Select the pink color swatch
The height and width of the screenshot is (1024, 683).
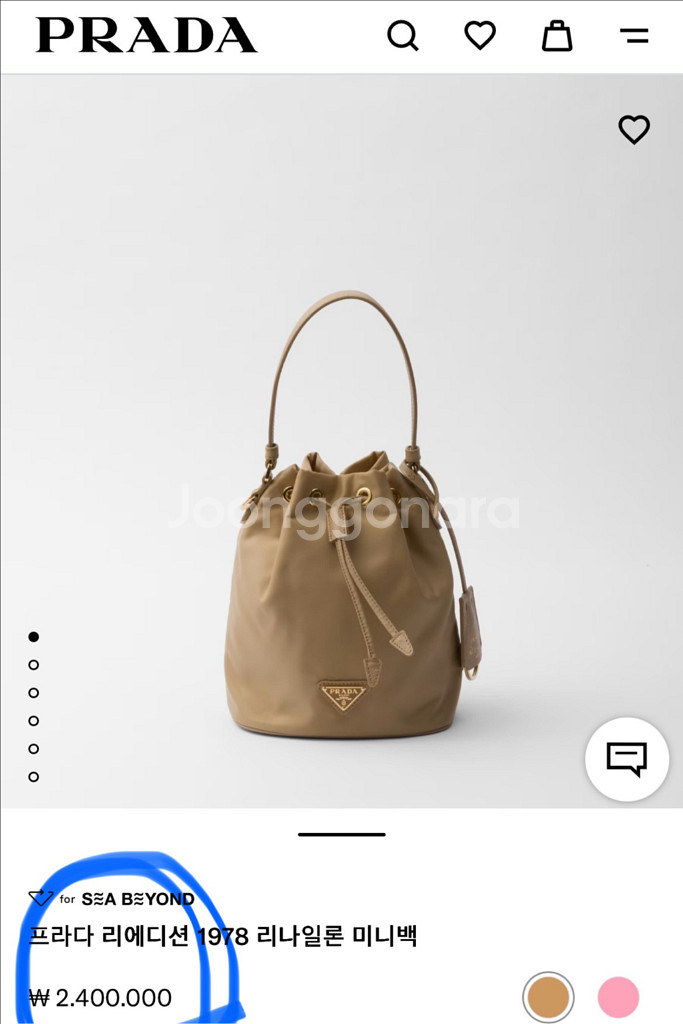(x=618, y=997)
